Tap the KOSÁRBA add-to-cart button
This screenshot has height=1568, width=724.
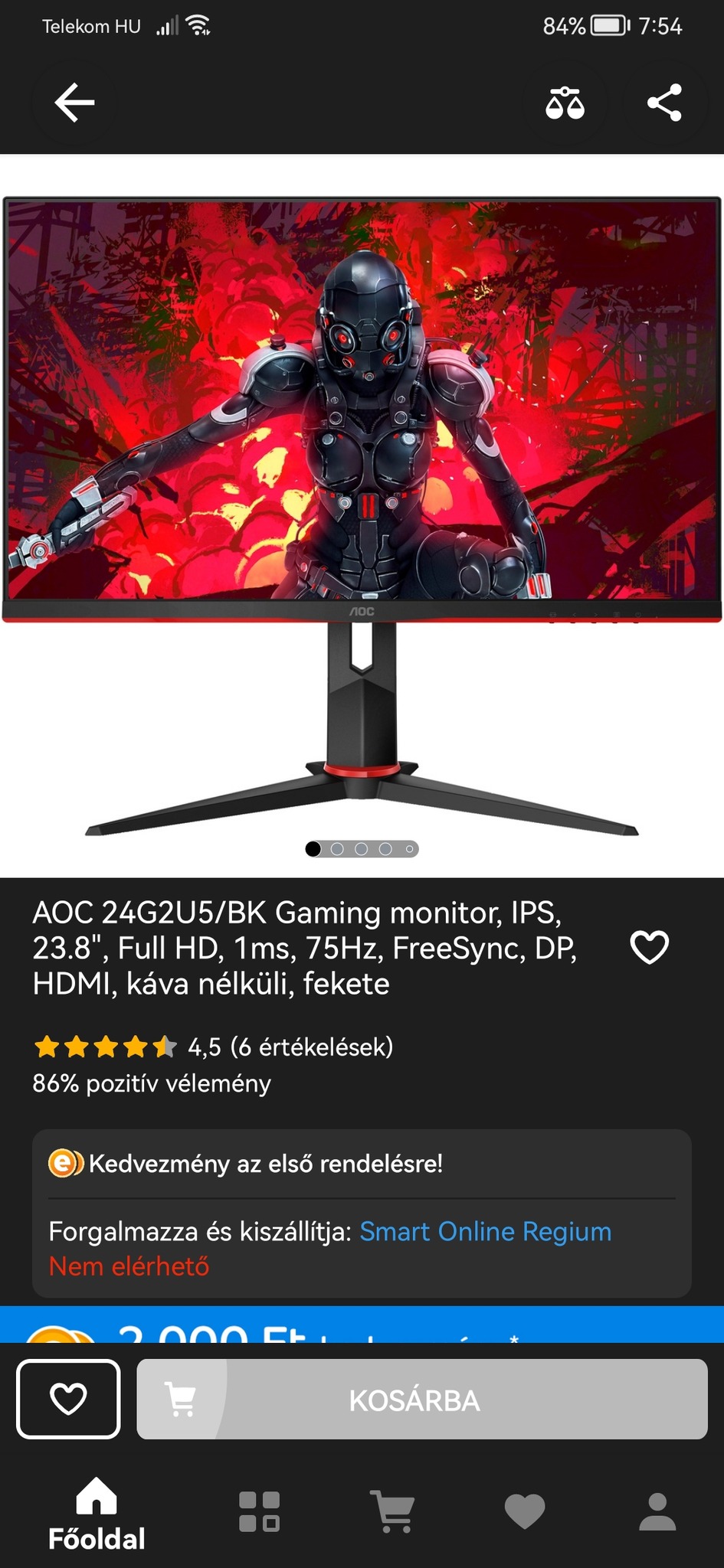tap(421, 1400)
